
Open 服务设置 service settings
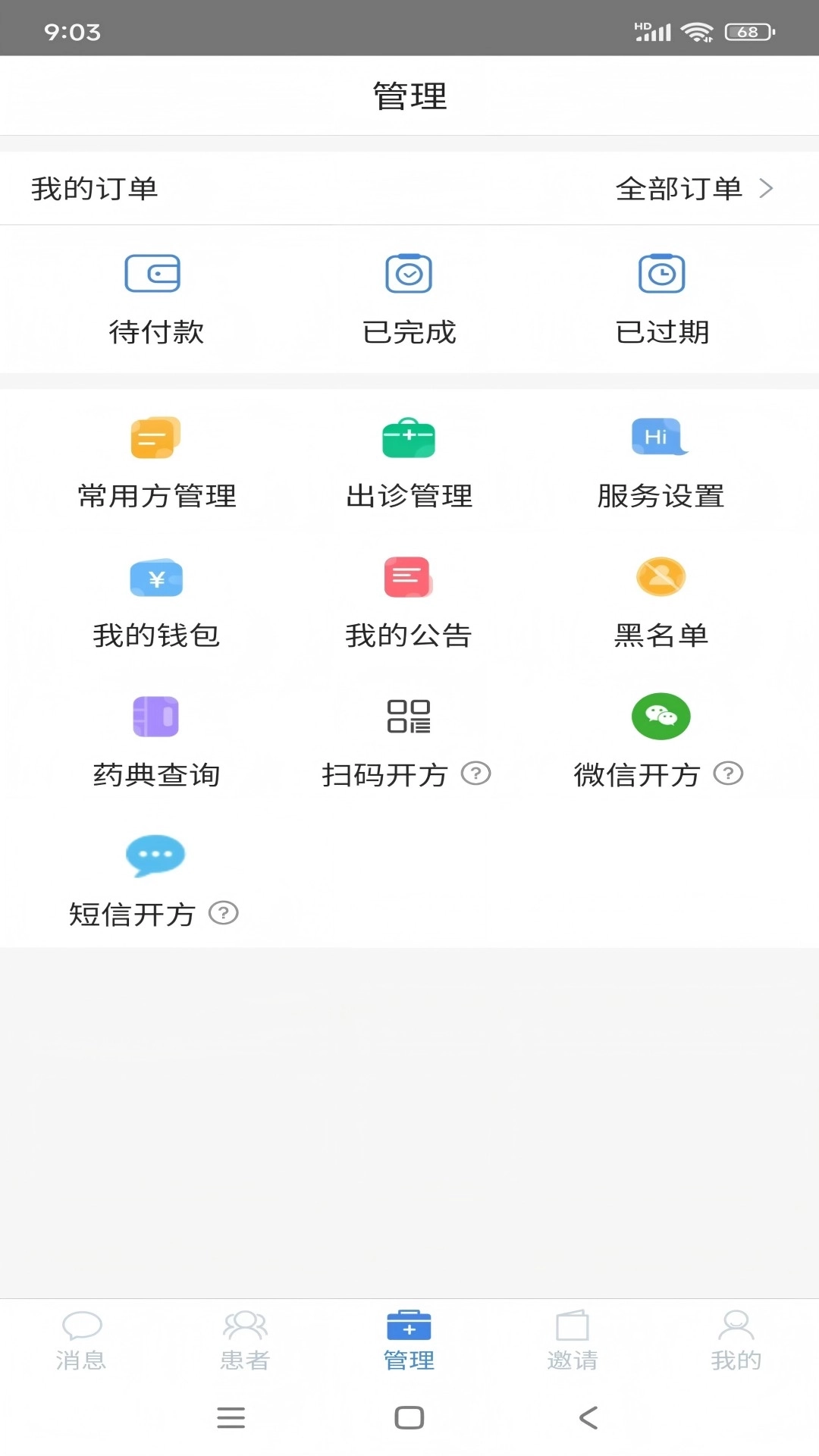[662, 463]
